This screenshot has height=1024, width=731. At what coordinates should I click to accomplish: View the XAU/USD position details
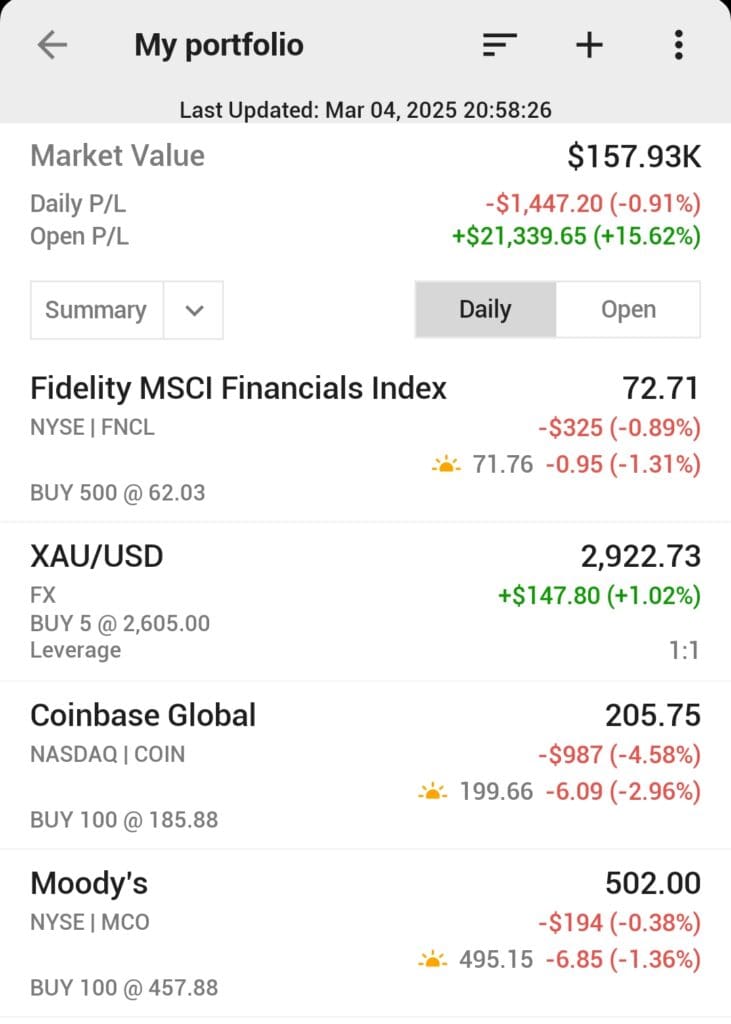tap(97, 556)
